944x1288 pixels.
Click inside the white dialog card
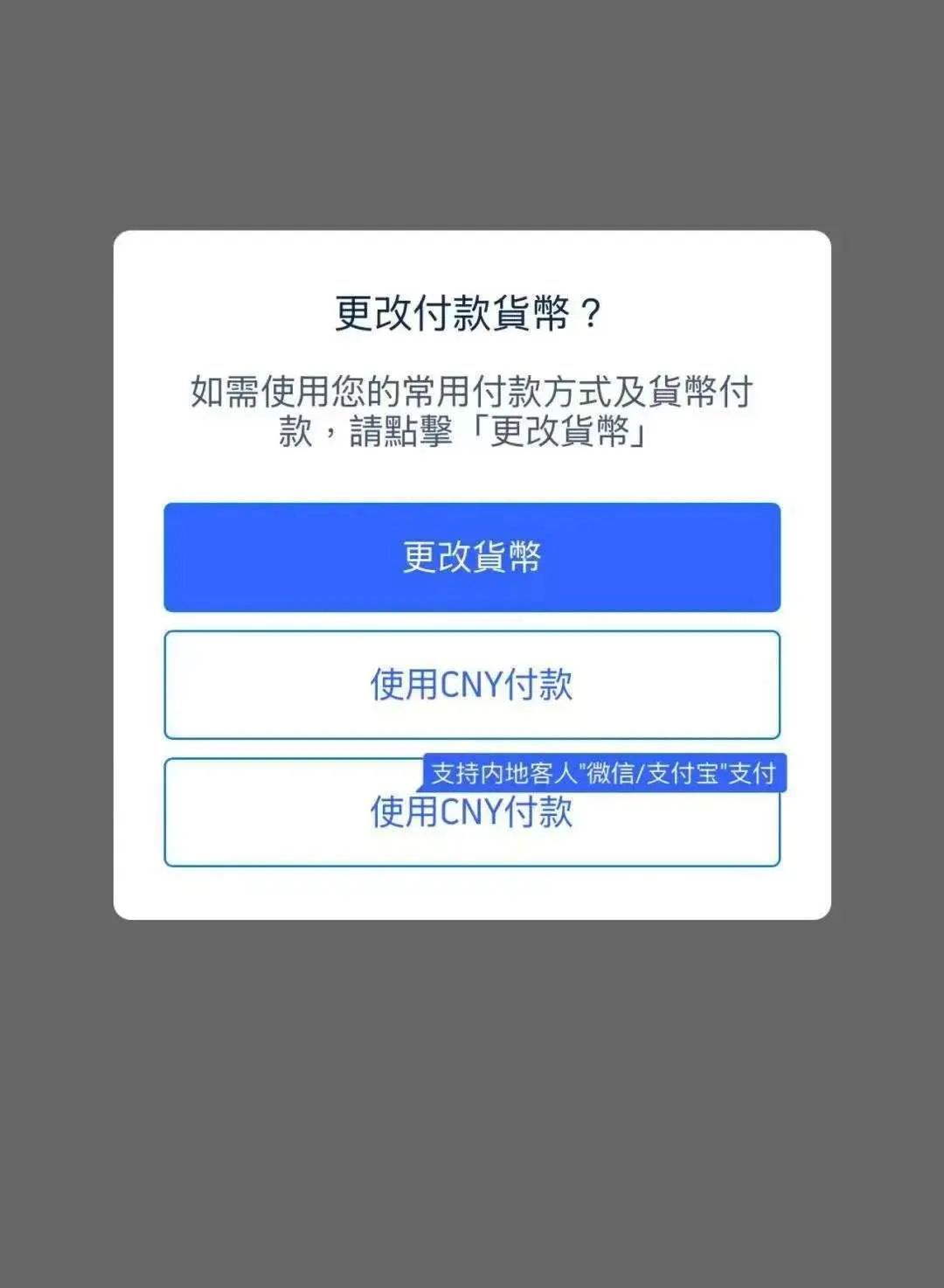tap(471, 892)
